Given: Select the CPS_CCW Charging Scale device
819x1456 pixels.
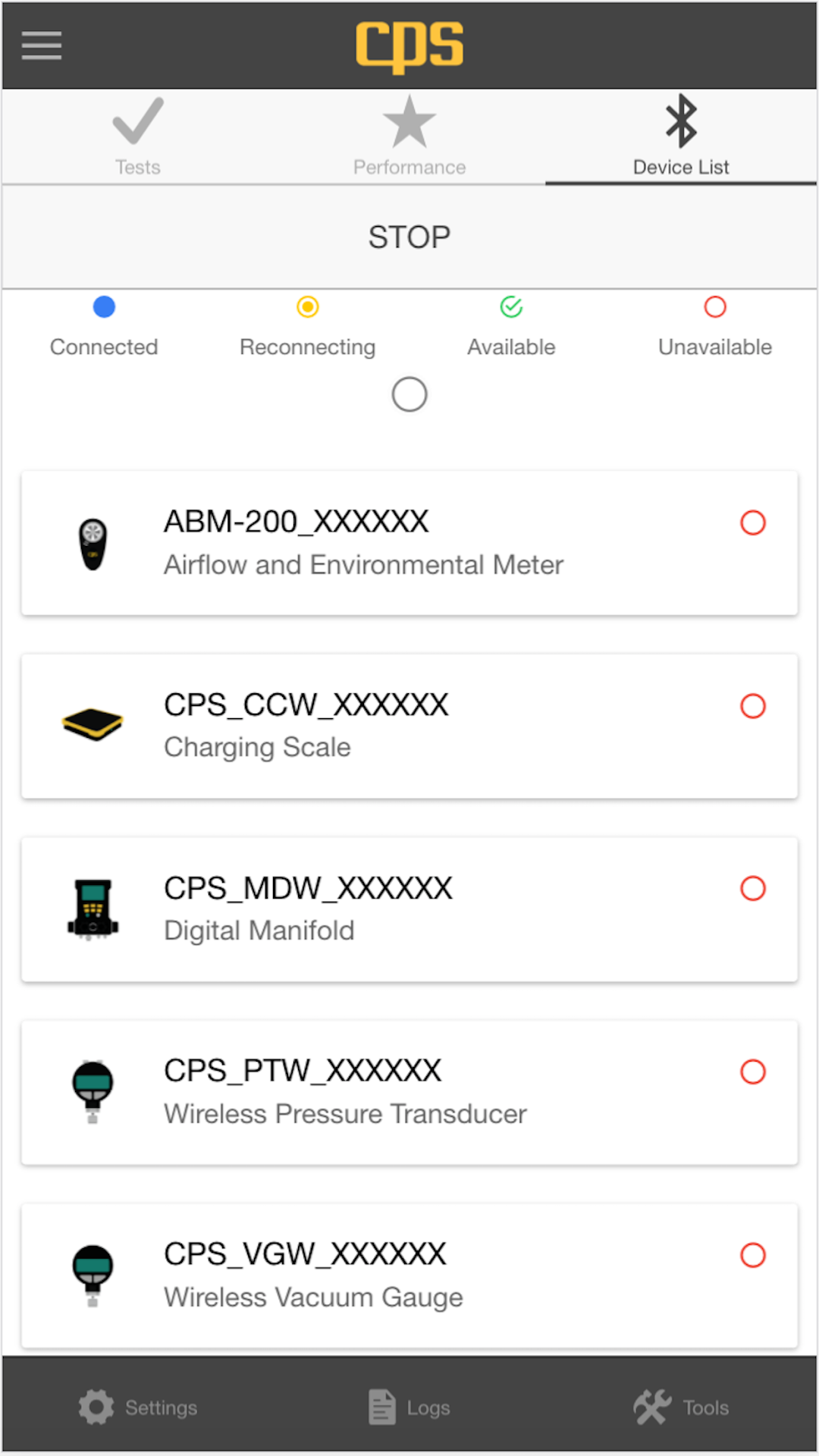Looking at the screenshot, I should coord(409,726).
